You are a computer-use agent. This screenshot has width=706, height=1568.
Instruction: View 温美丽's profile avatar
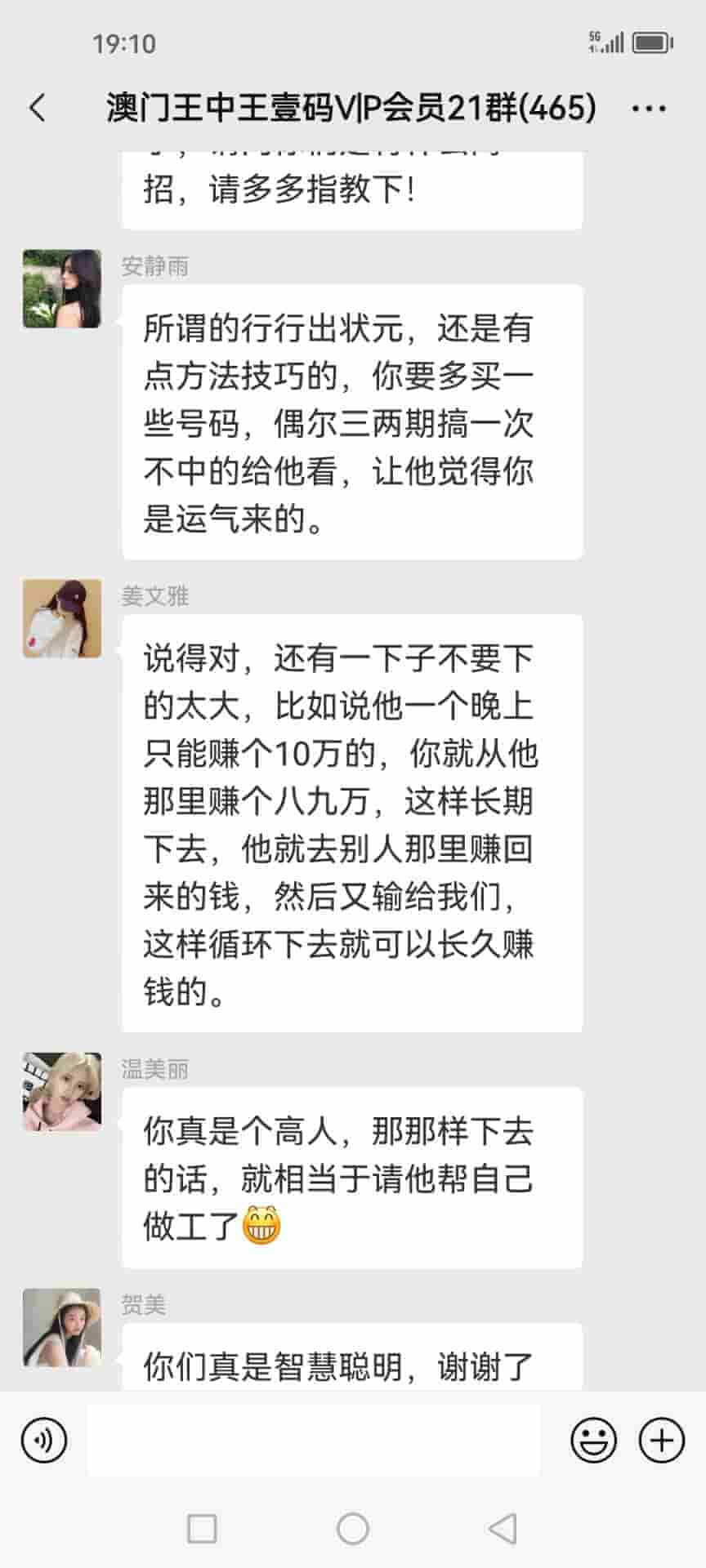62,1092
